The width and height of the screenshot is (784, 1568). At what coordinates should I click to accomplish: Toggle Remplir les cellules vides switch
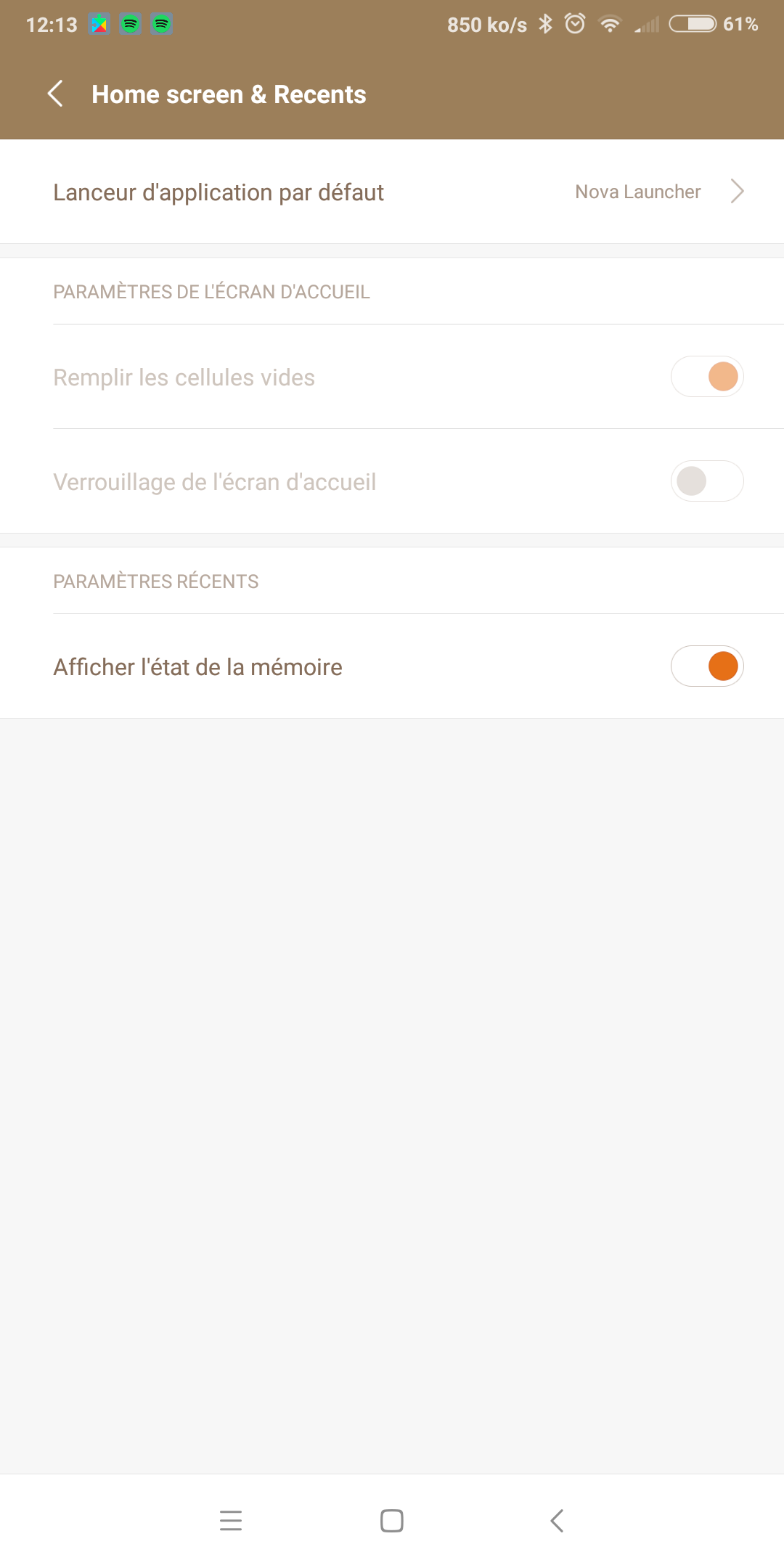pyautogui.click(x=706, y=377)
